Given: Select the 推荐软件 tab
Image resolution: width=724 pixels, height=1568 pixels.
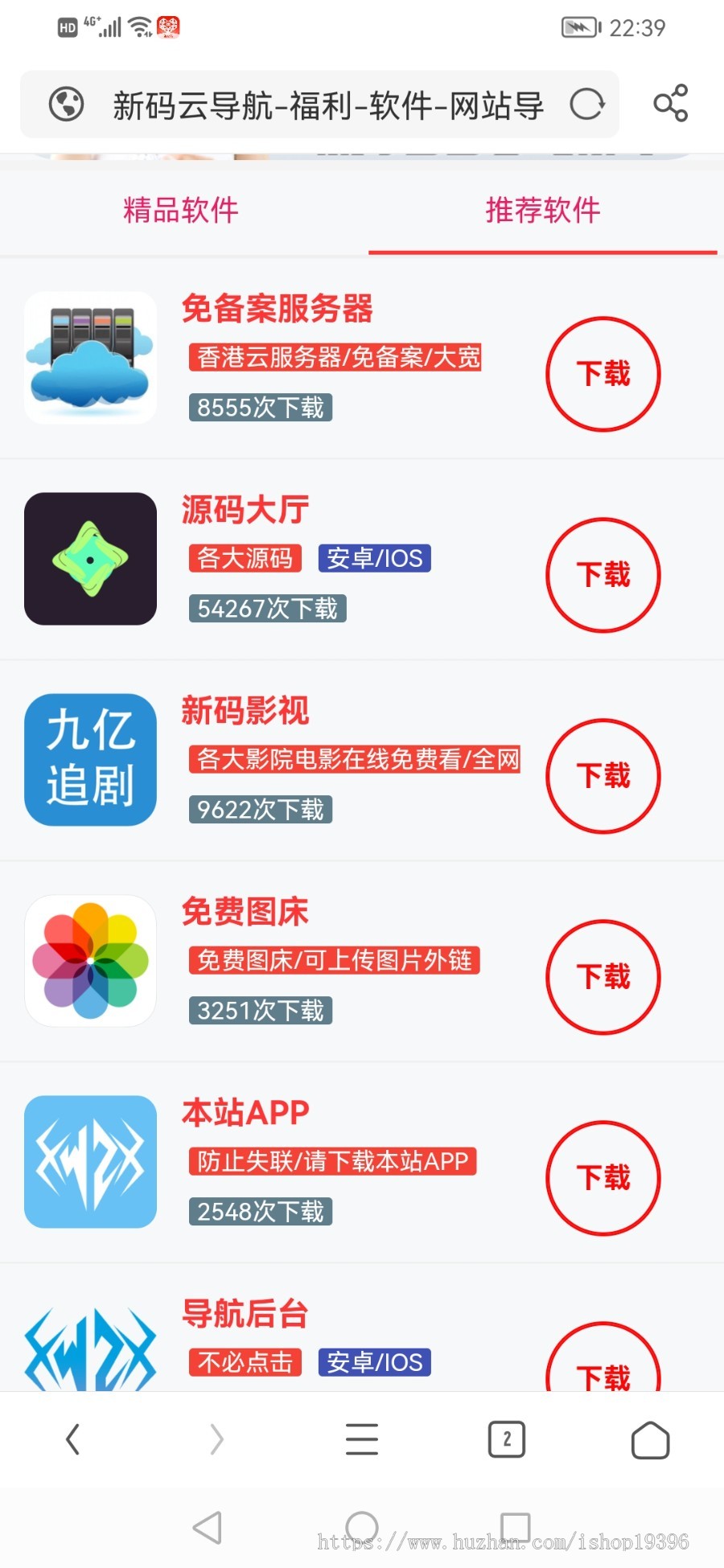Looking at the screenshot, I should coord(543,211).
